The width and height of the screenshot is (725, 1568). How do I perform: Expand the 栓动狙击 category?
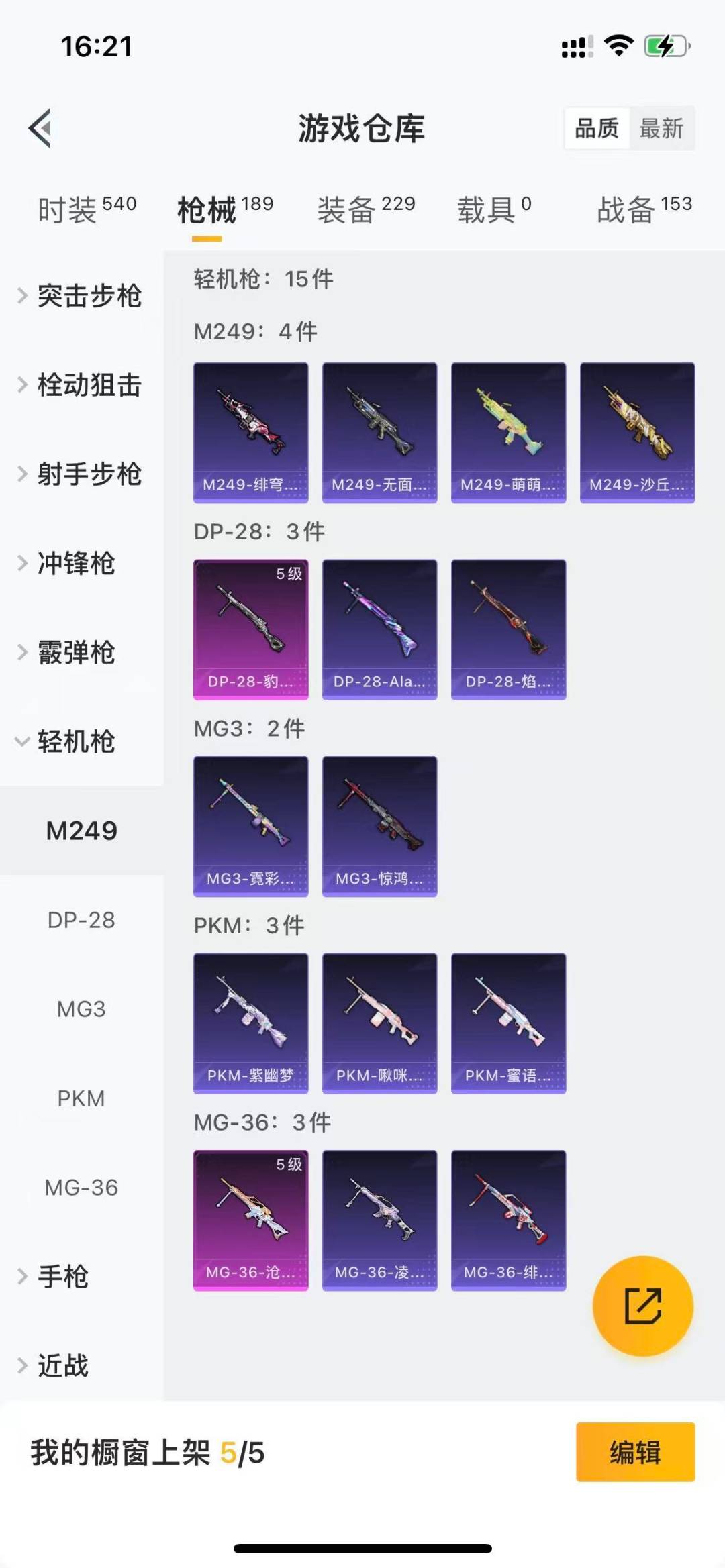[81, 385]
